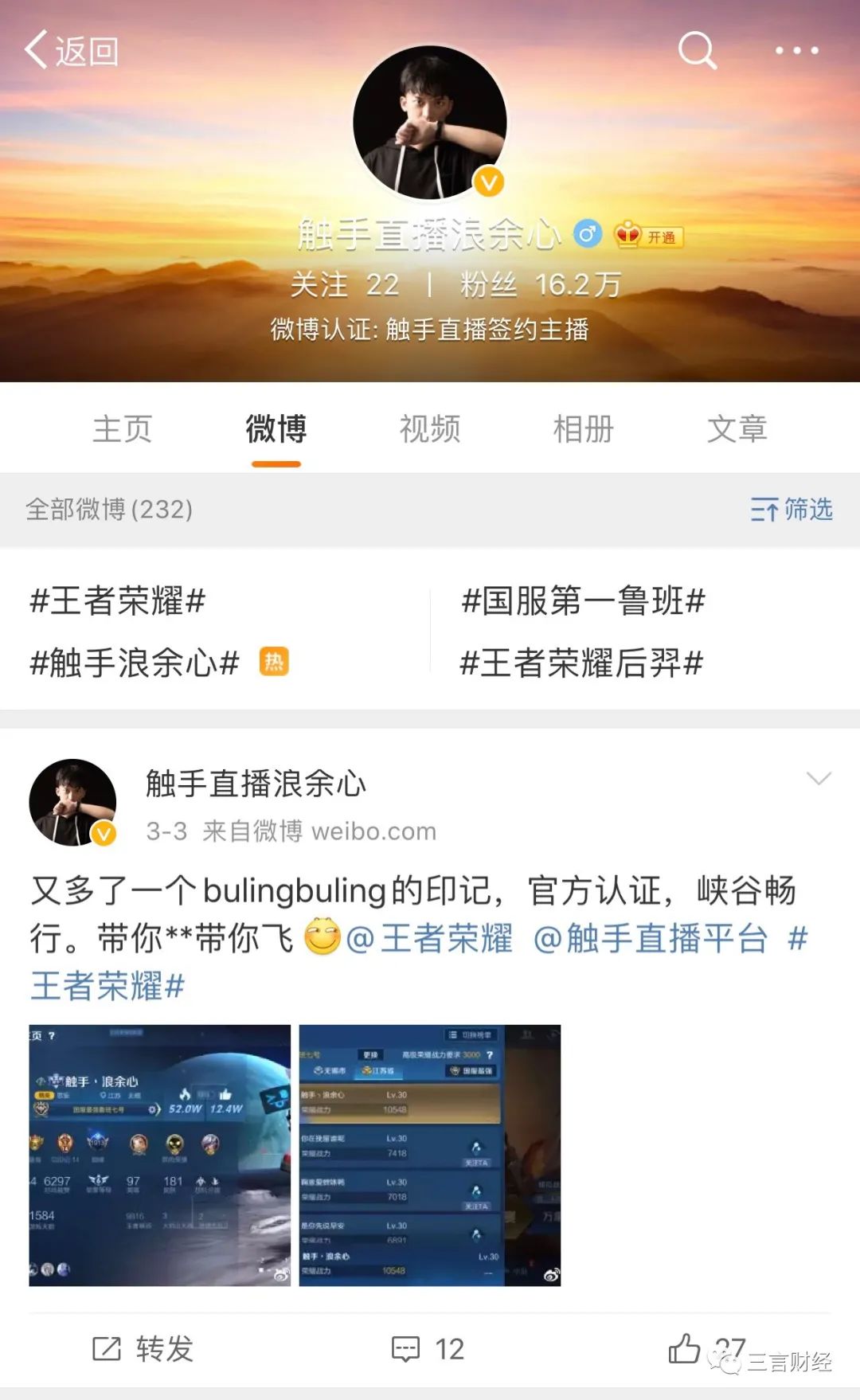Open the #王者荣耀后羿# topic
860x1400 pixels.
coord(582,663)
